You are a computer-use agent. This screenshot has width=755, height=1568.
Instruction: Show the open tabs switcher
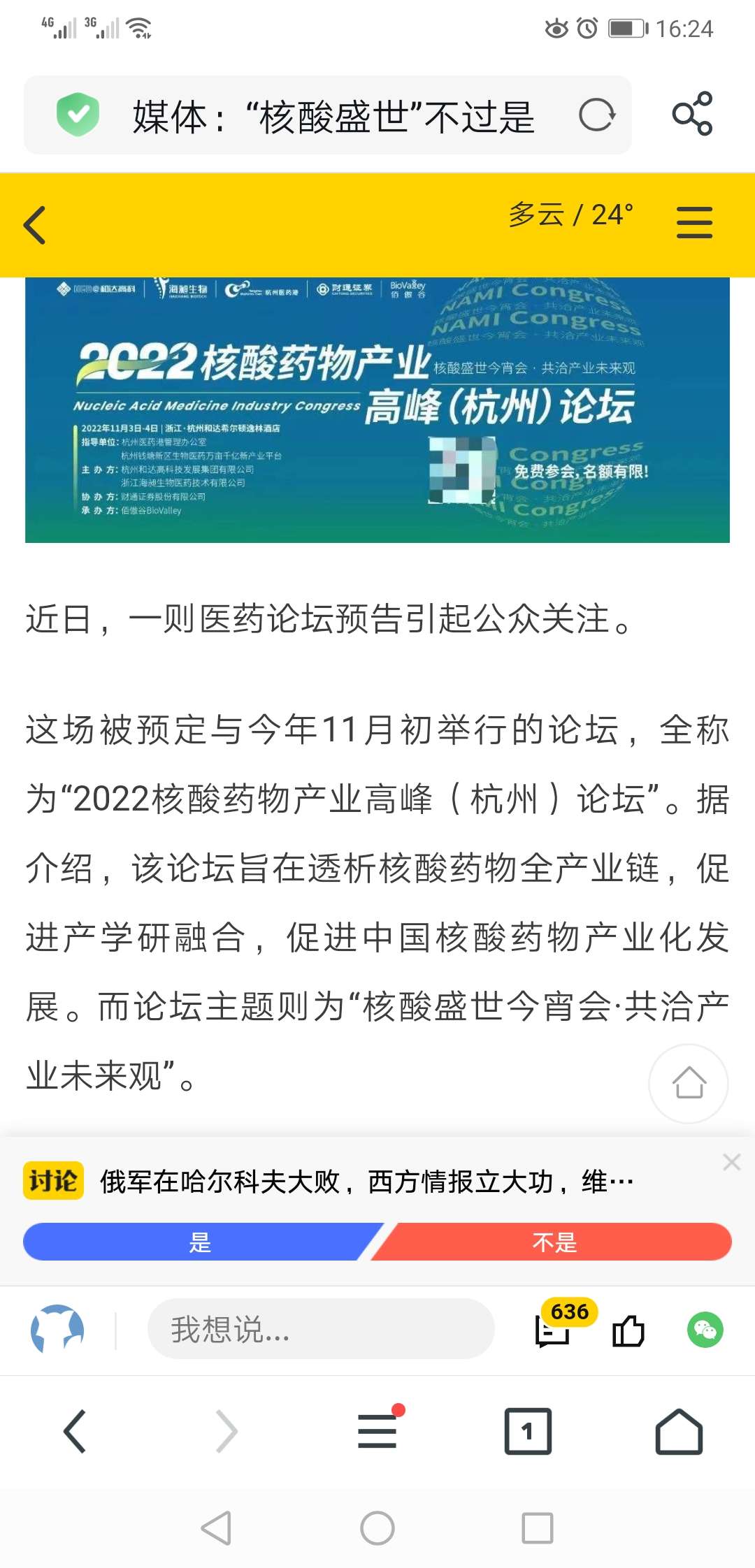click(x=528, y=1431)
